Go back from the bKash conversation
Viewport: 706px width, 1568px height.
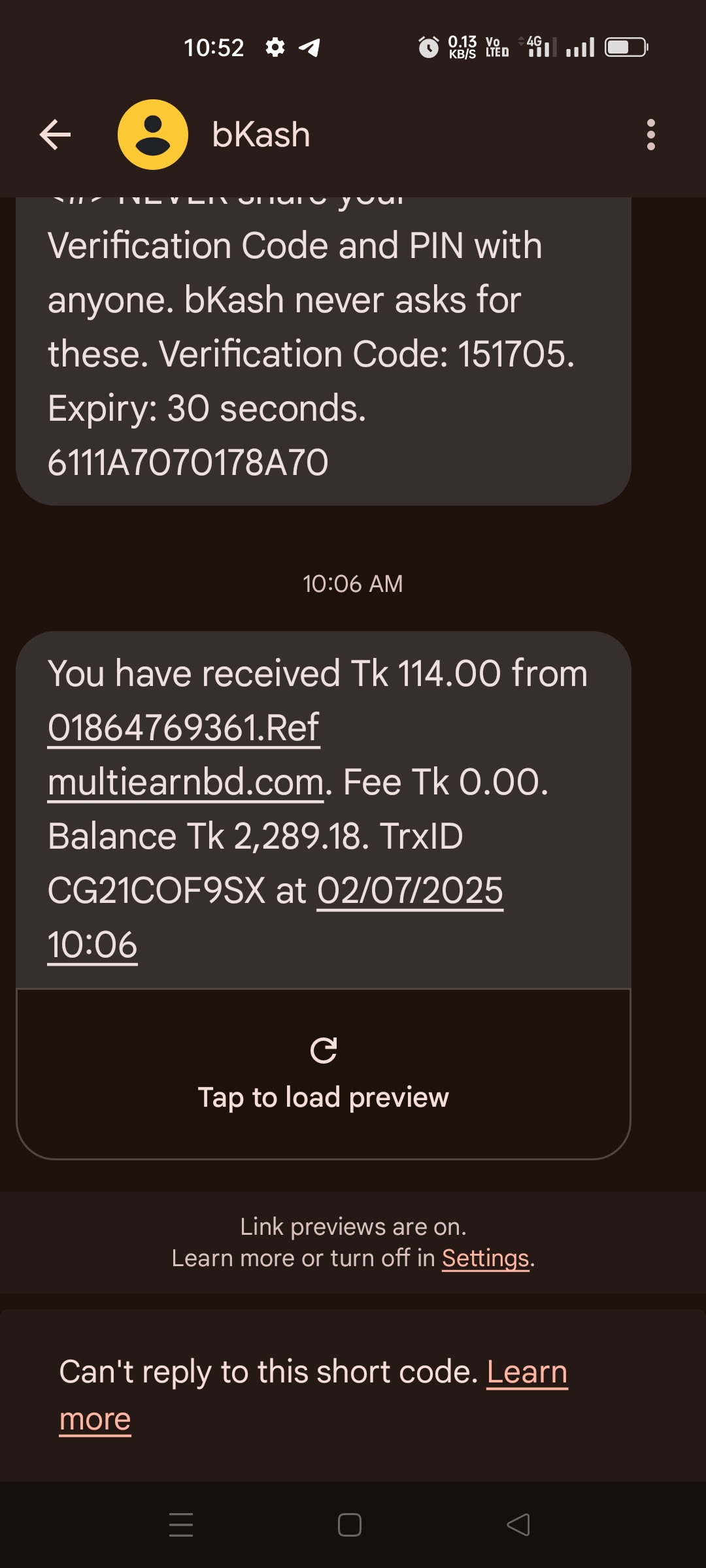click(56, 135)
